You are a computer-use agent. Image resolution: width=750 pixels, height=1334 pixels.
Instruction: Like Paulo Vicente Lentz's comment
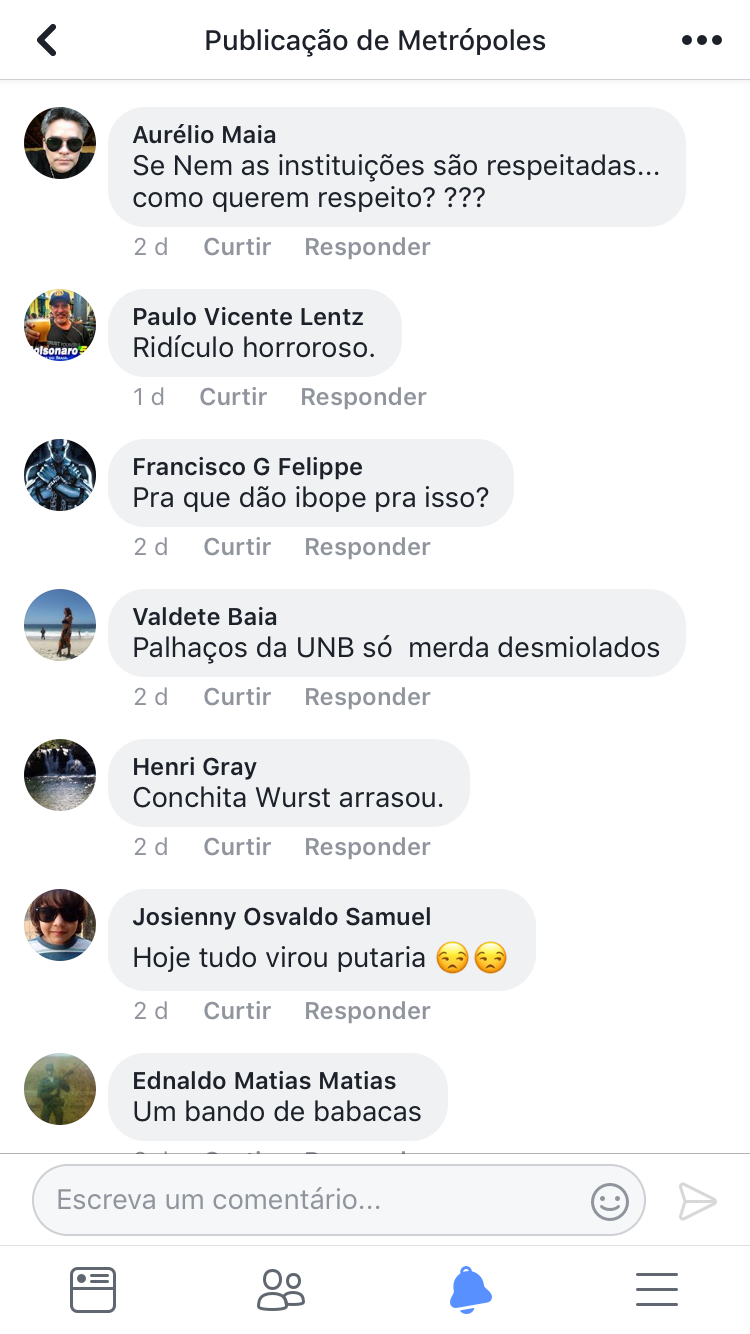[x=233, y=397]
